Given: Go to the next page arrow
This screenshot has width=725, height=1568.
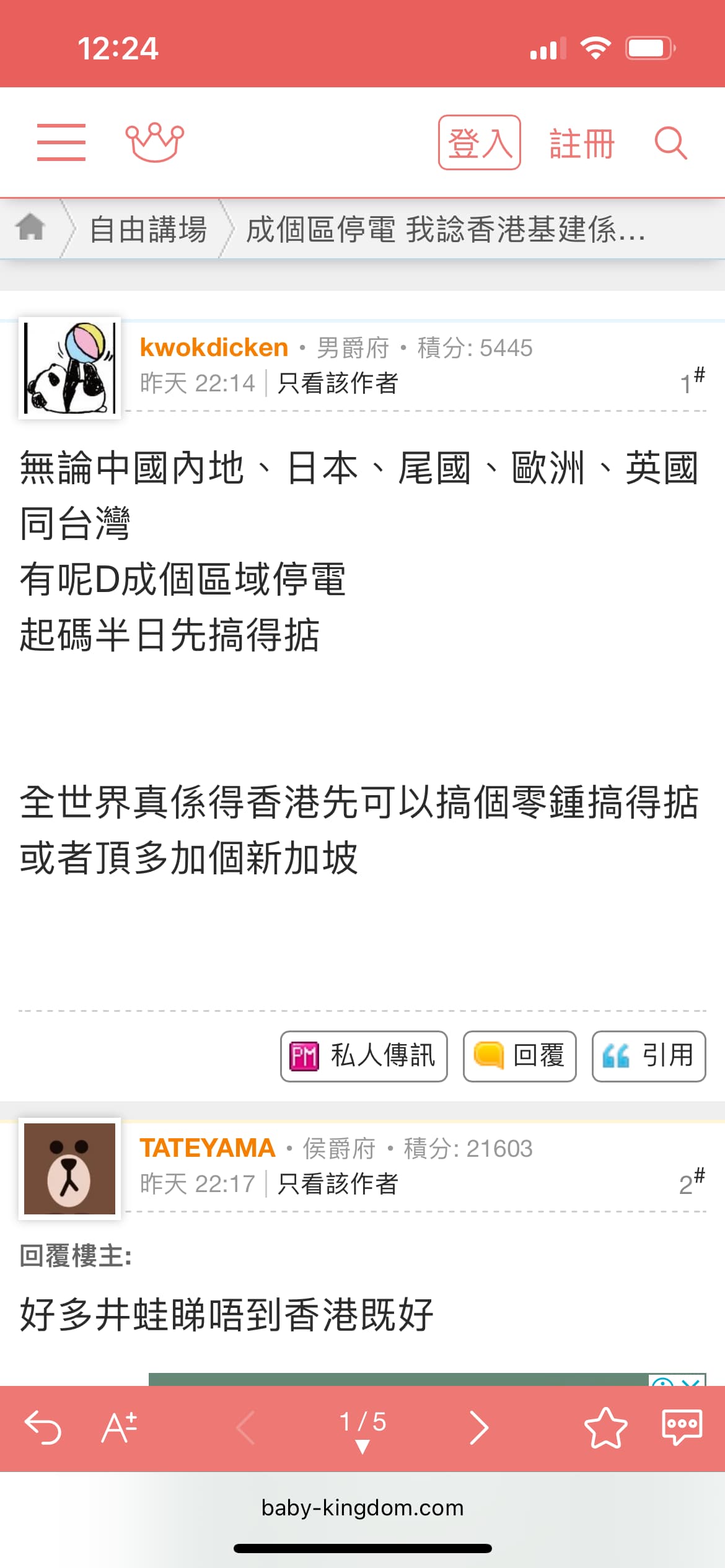Looking at the screenshot, I should (478, 1428).
